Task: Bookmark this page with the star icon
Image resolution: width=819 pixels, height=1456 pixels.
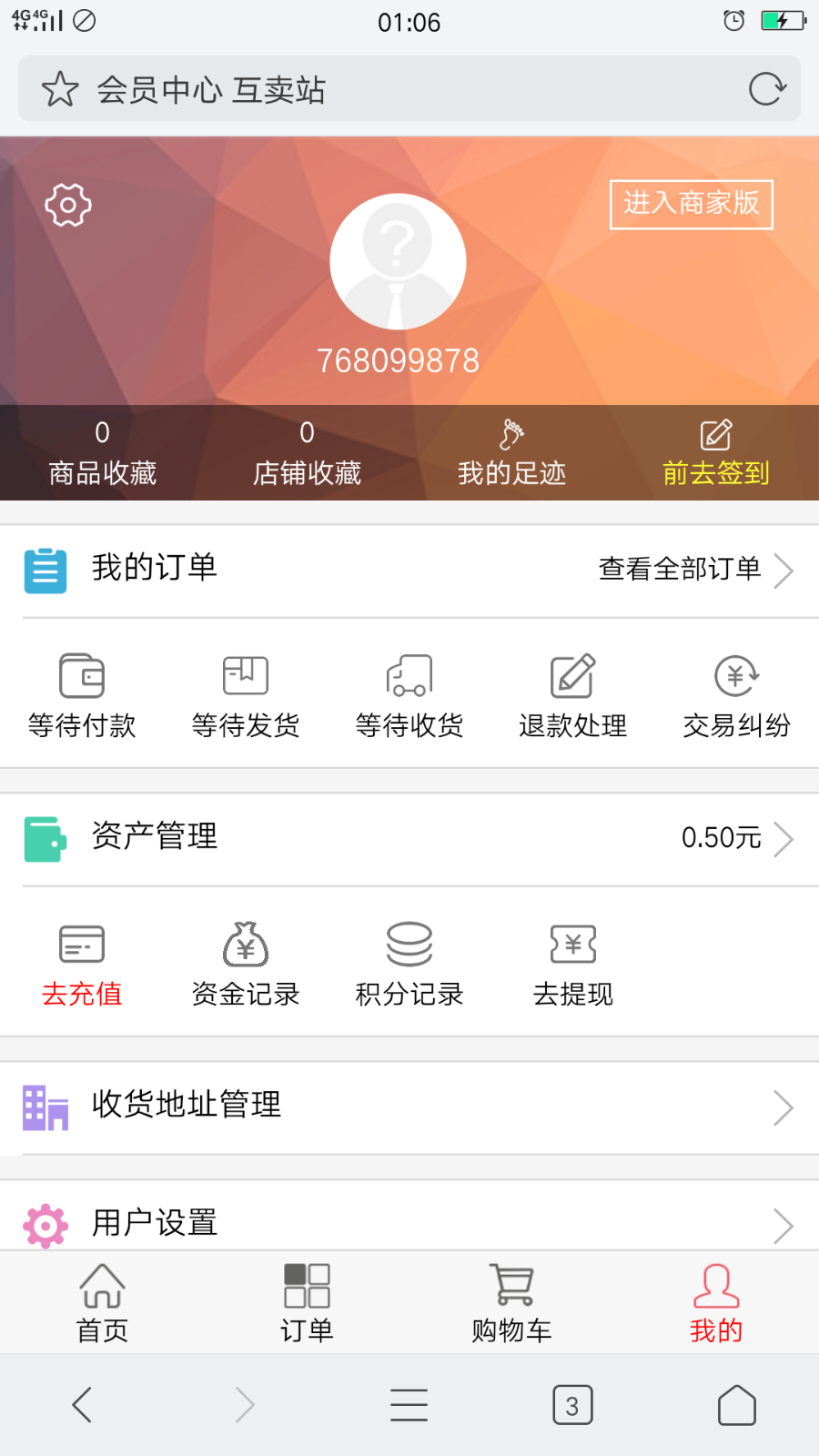Action: click(60, 89)
